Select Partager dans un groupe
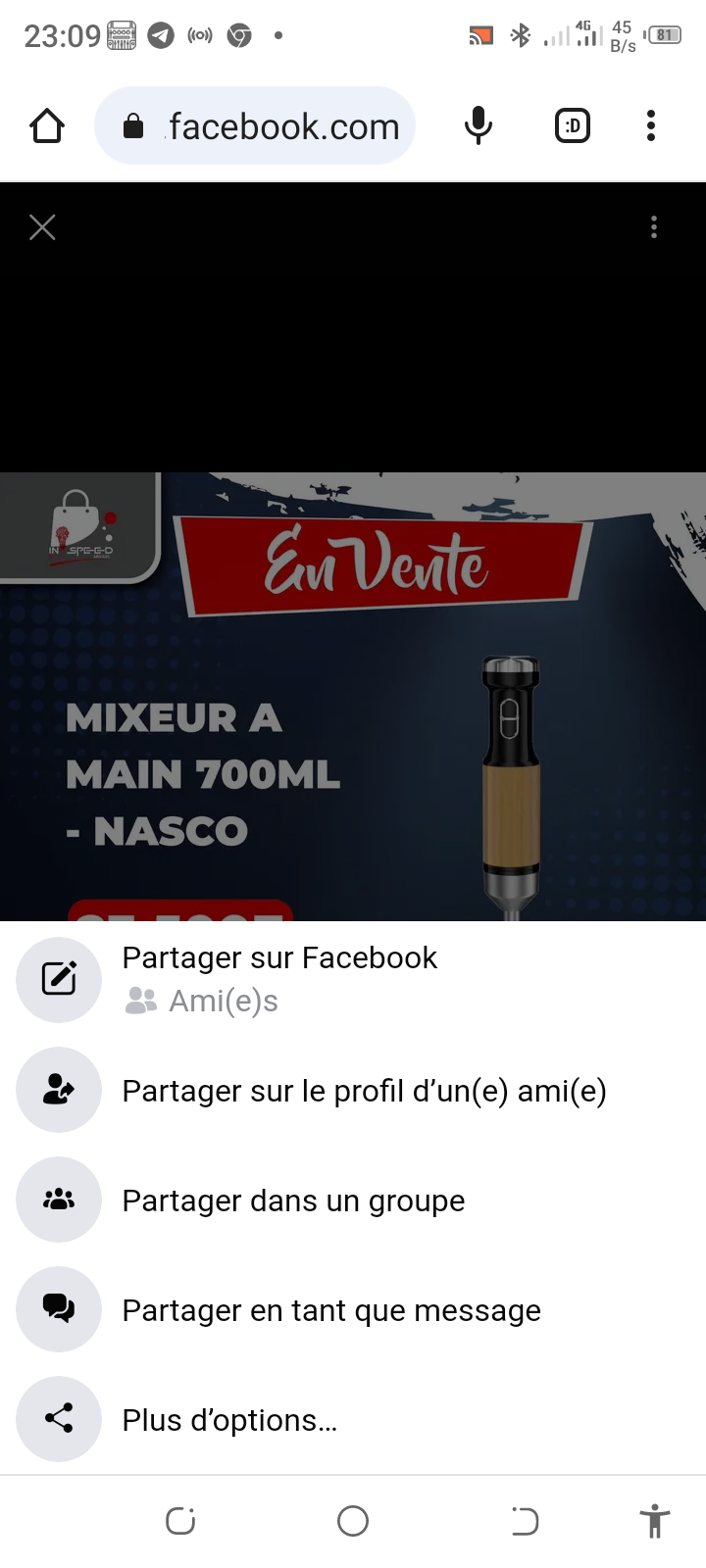 293,1200
